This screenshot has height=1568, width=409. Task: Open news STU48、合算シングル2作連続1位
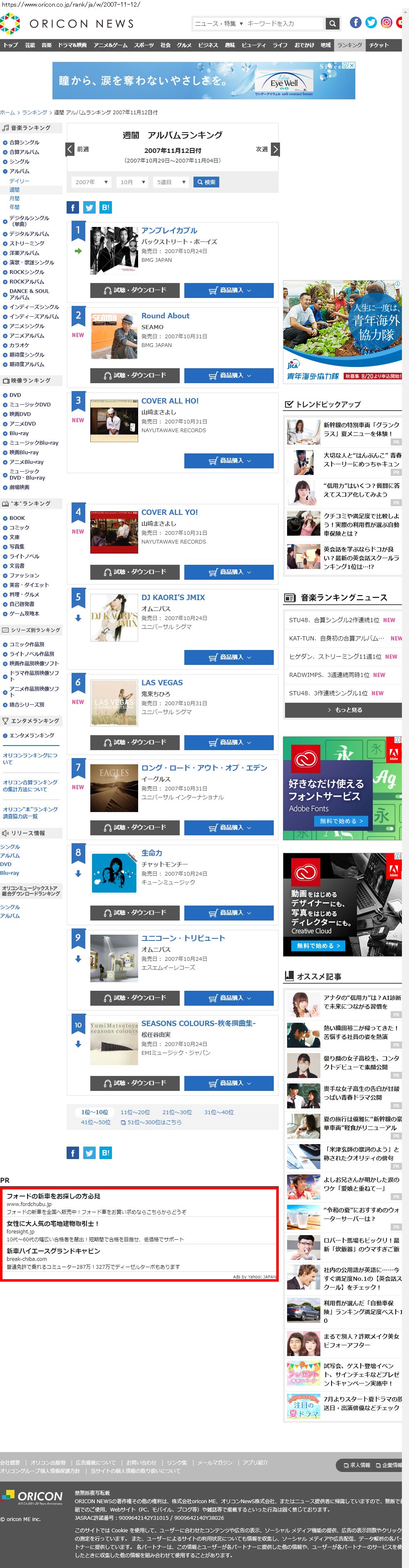click(334, 620)
